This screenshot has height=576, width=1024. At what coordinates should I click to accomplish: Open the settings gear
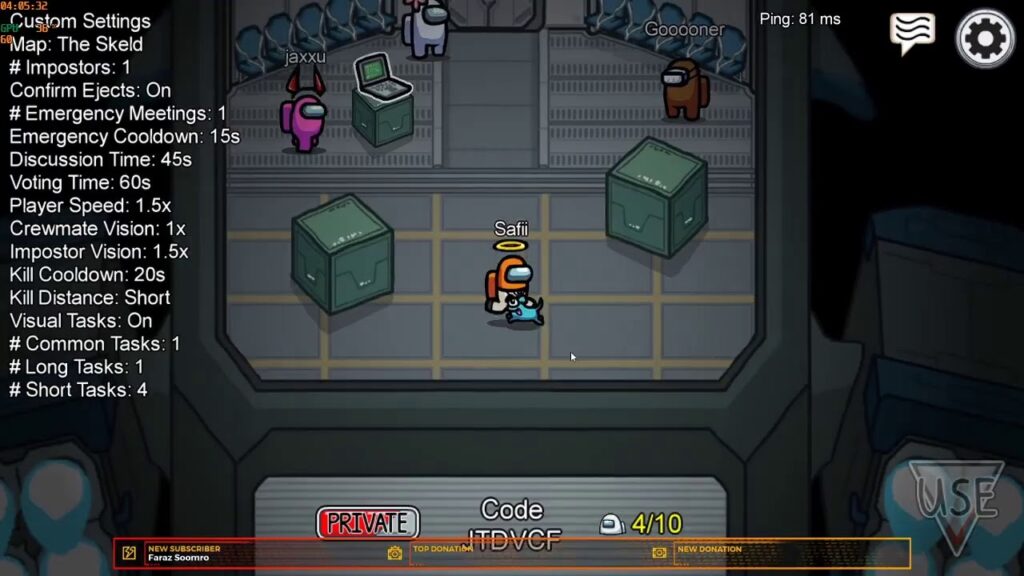coord(985,38)
